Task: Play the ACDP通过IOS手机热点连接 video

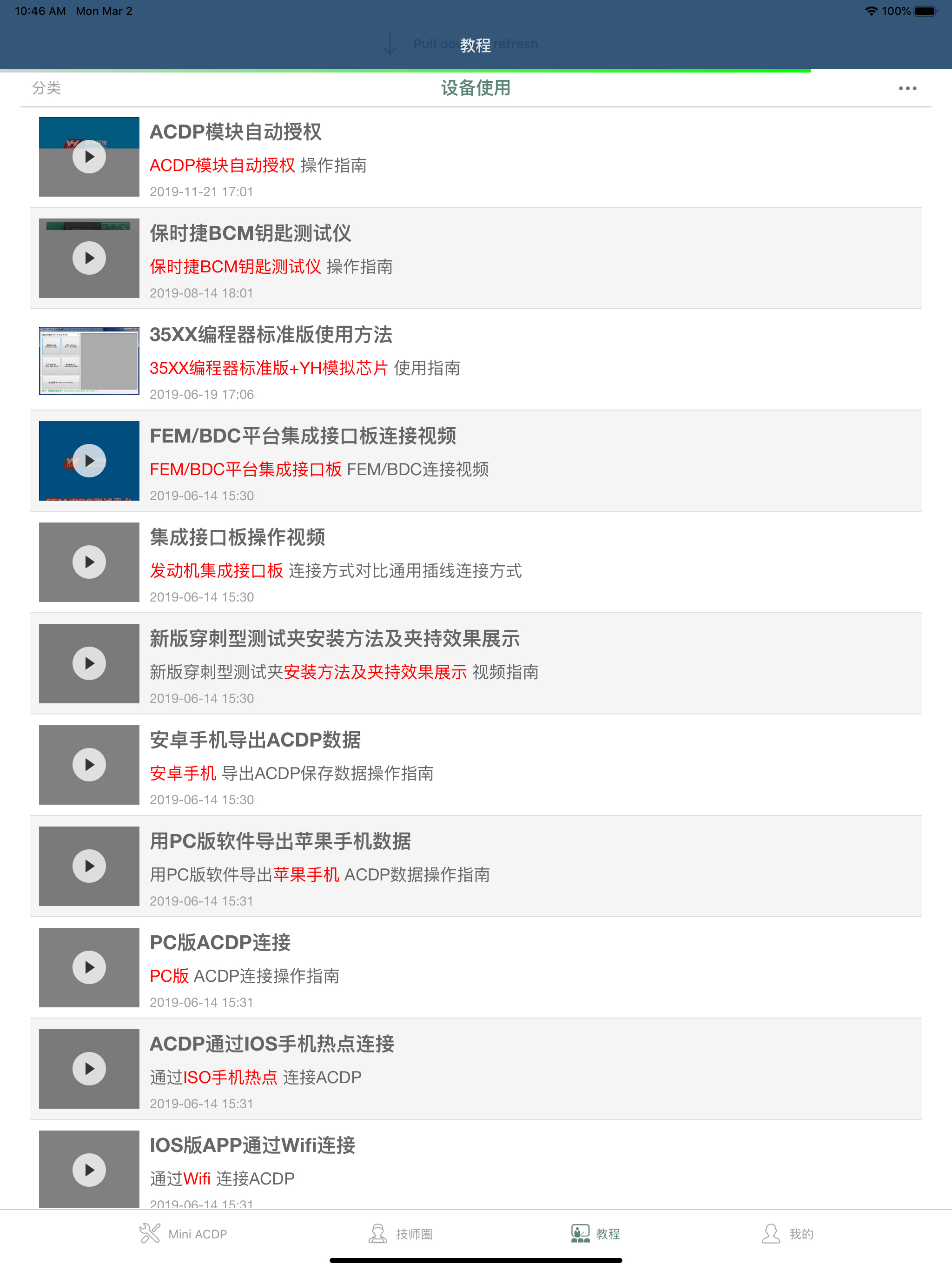Action: 88,1068
